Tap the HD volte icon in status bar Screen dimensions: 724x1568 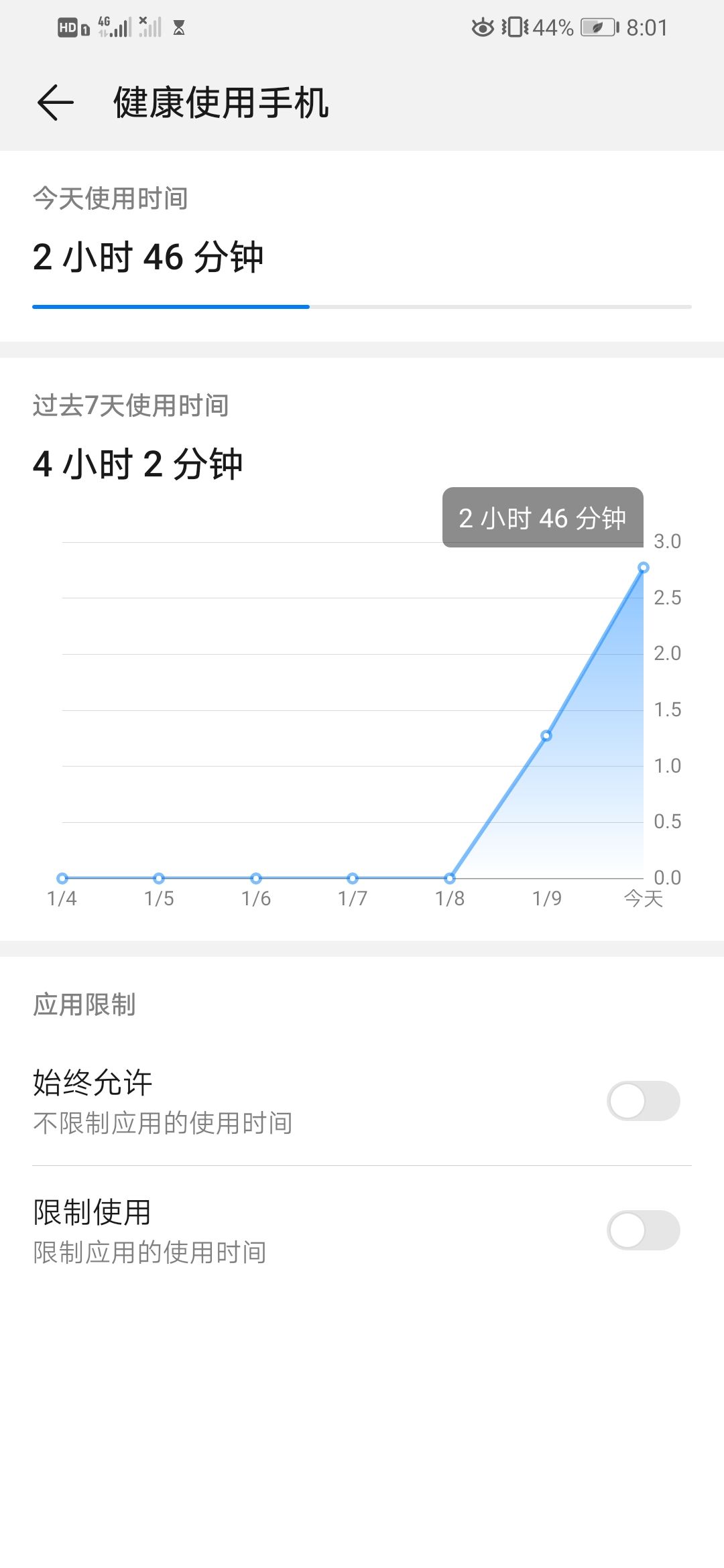pos(68,27)
